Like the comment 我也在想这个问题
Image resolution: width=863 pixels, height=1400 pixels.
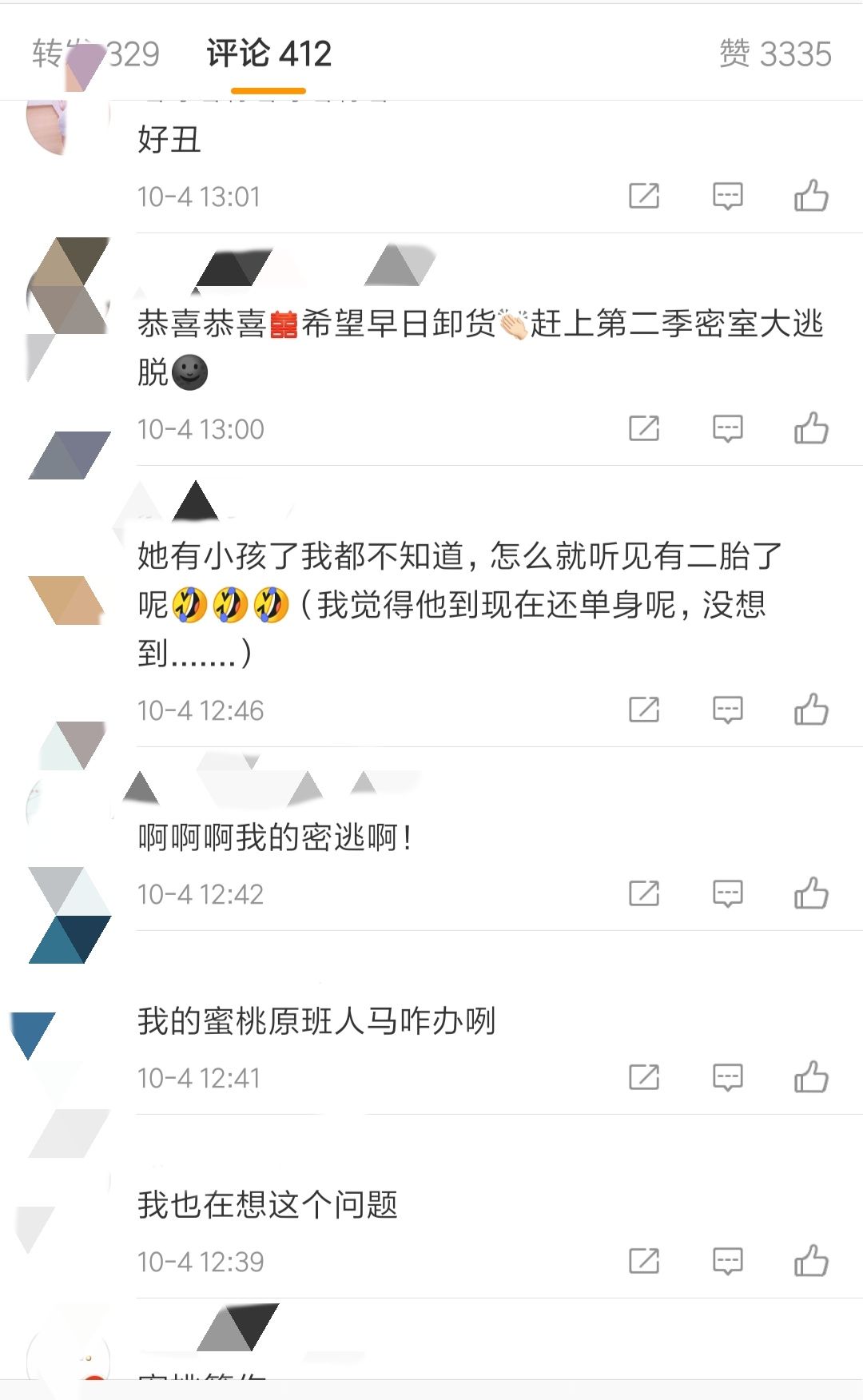click(811, 1261)
